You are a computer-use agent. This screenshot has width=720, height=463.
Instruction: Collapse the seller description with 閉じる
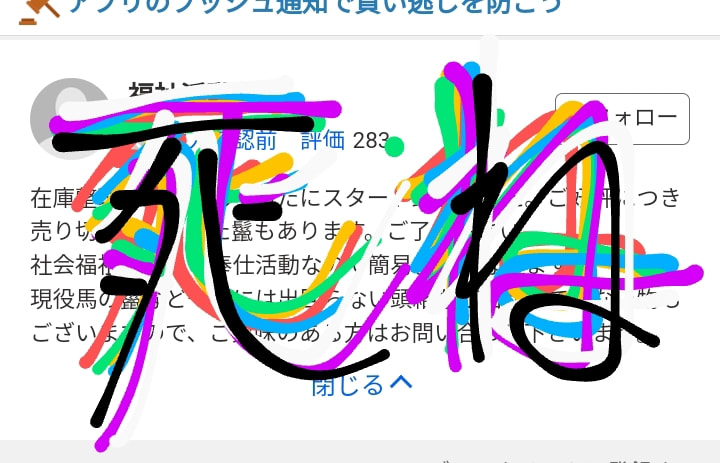[362, 384]
